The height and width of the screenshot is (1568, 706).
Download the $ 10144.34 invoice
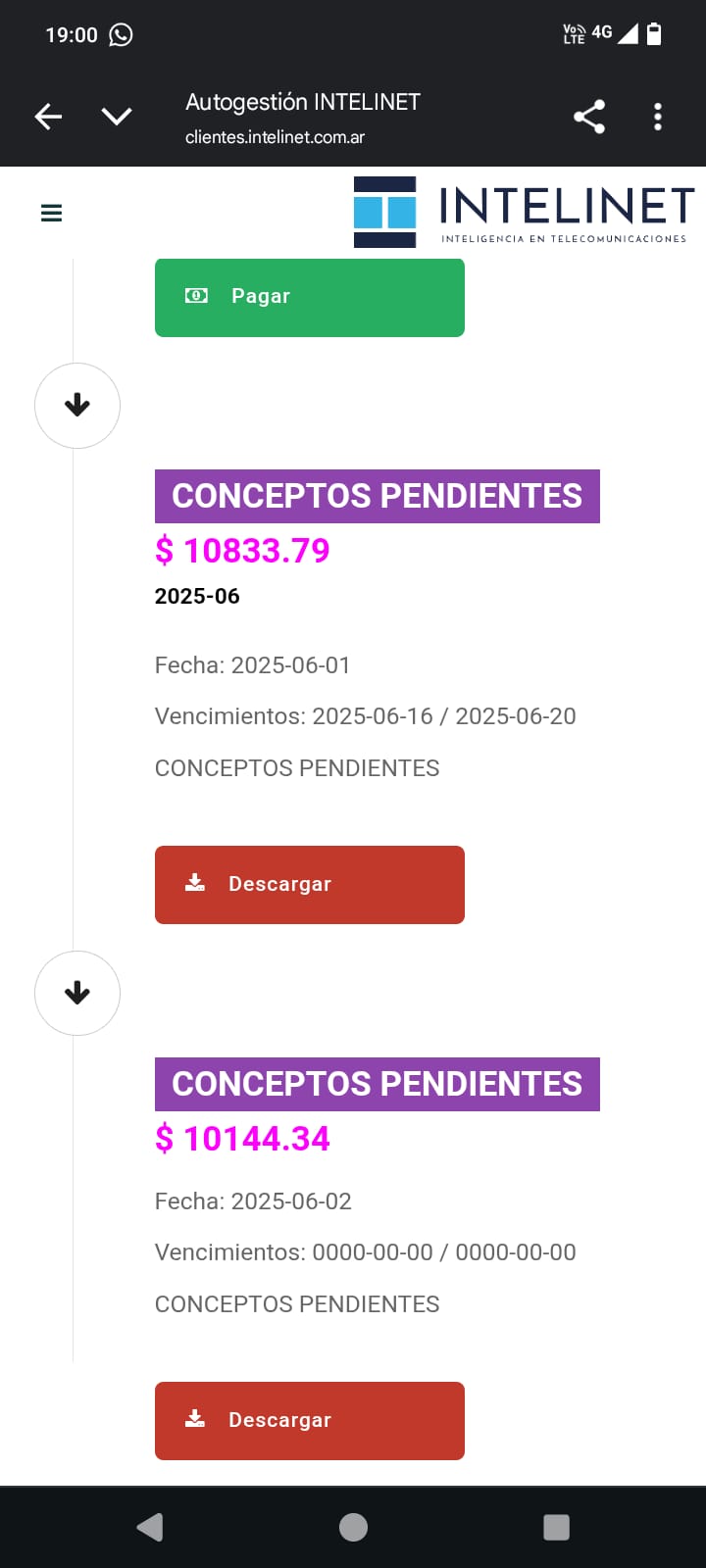pos(309,1420)
